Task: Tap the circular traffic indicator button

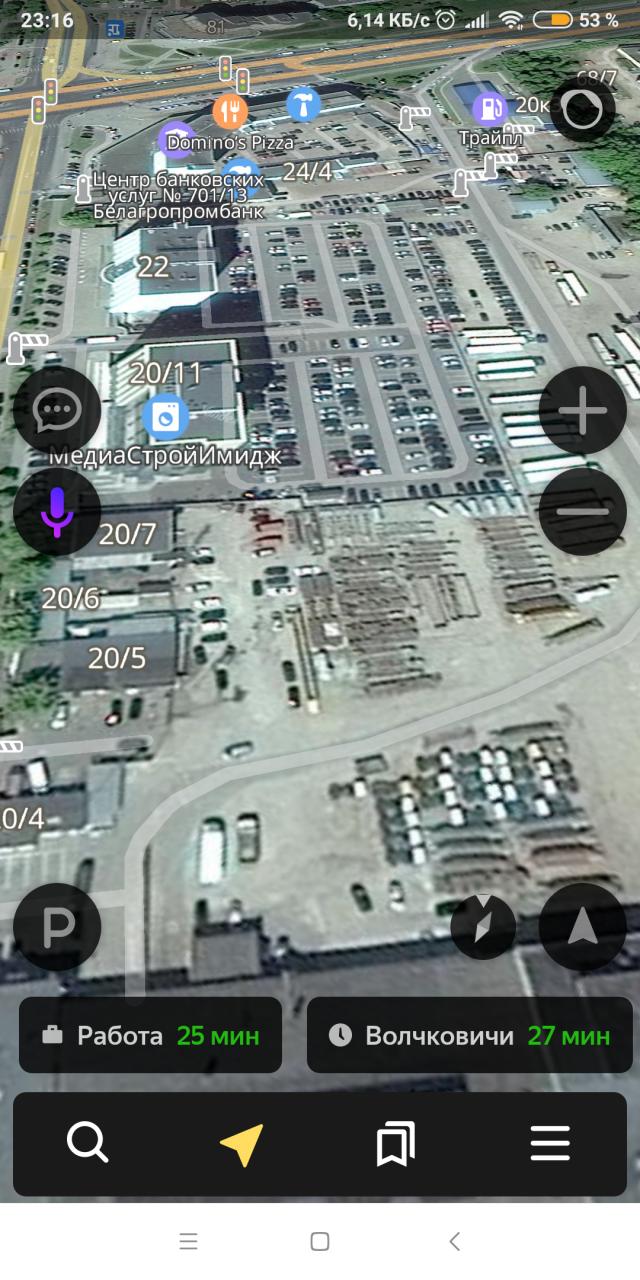Action: 582,110
